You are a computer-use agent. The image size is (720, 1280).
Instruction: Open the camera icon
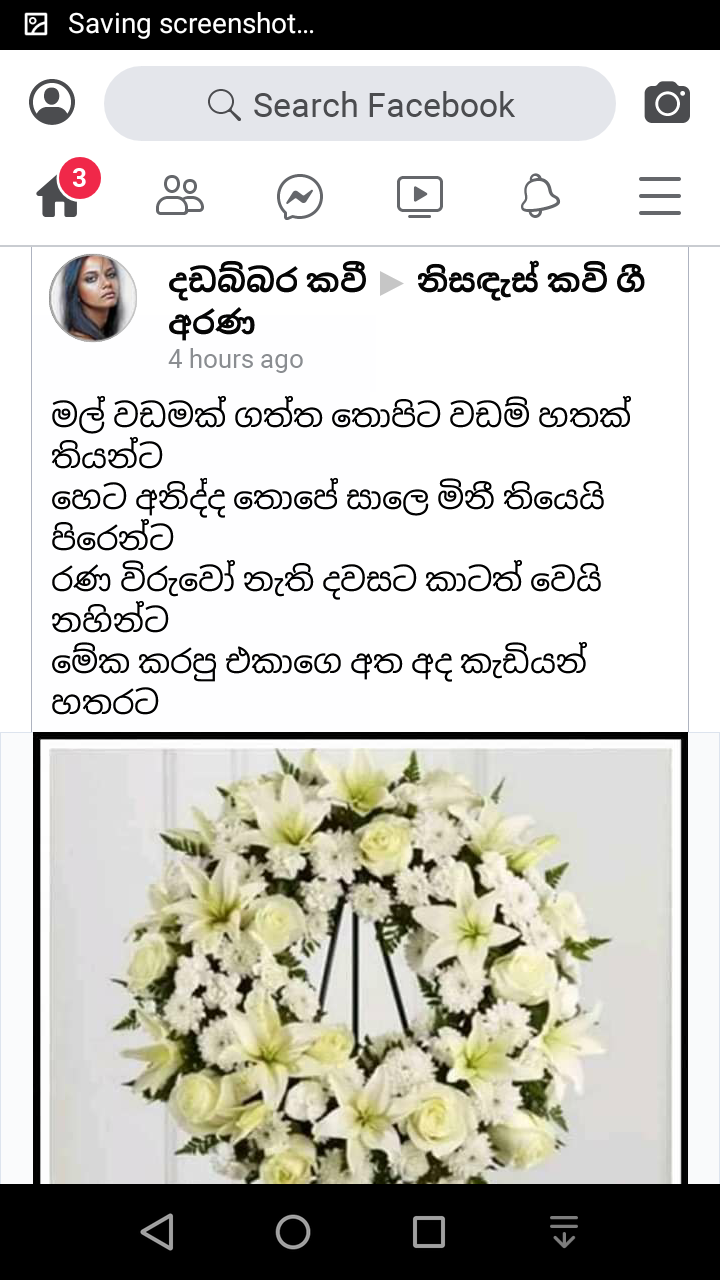point(667,103)
